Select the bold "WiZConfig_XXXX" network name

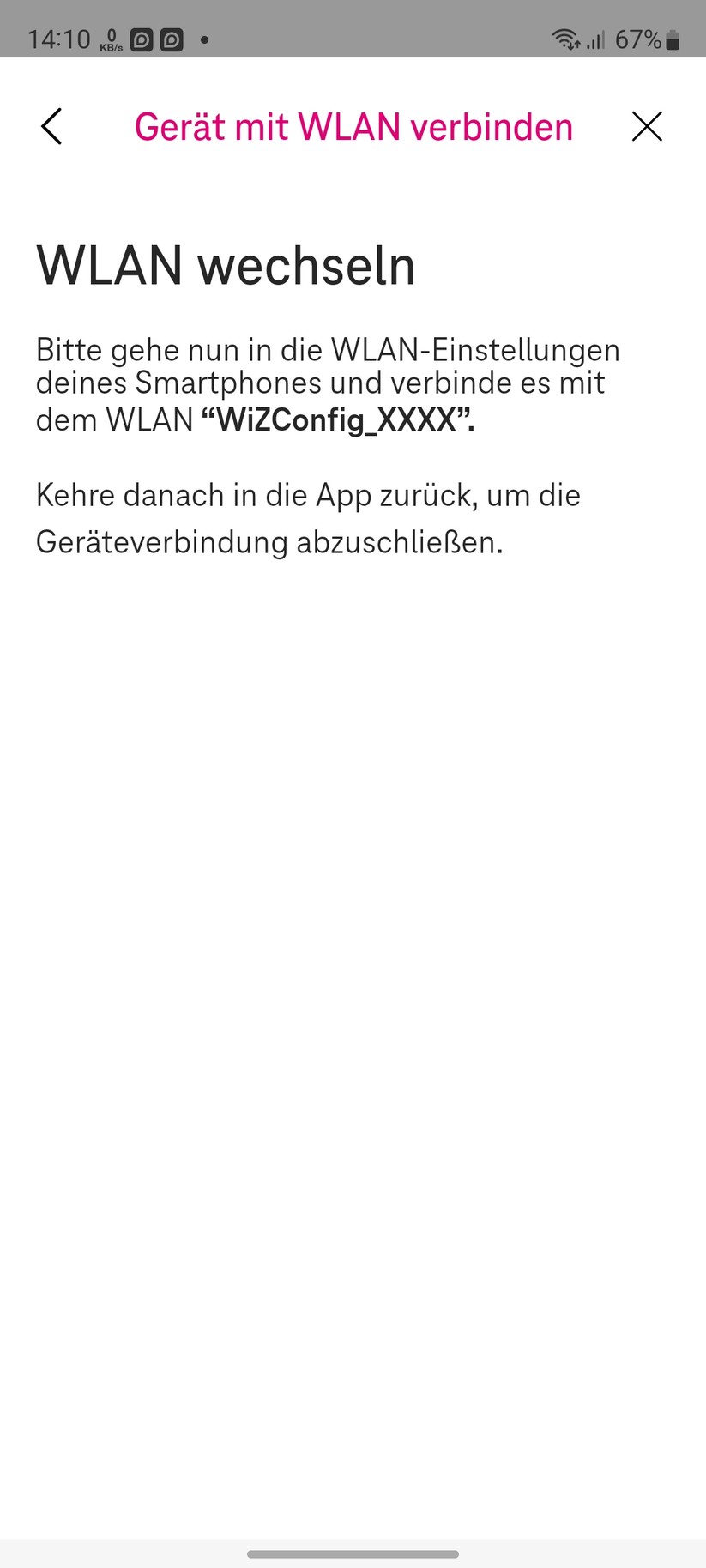pos(338,420)
